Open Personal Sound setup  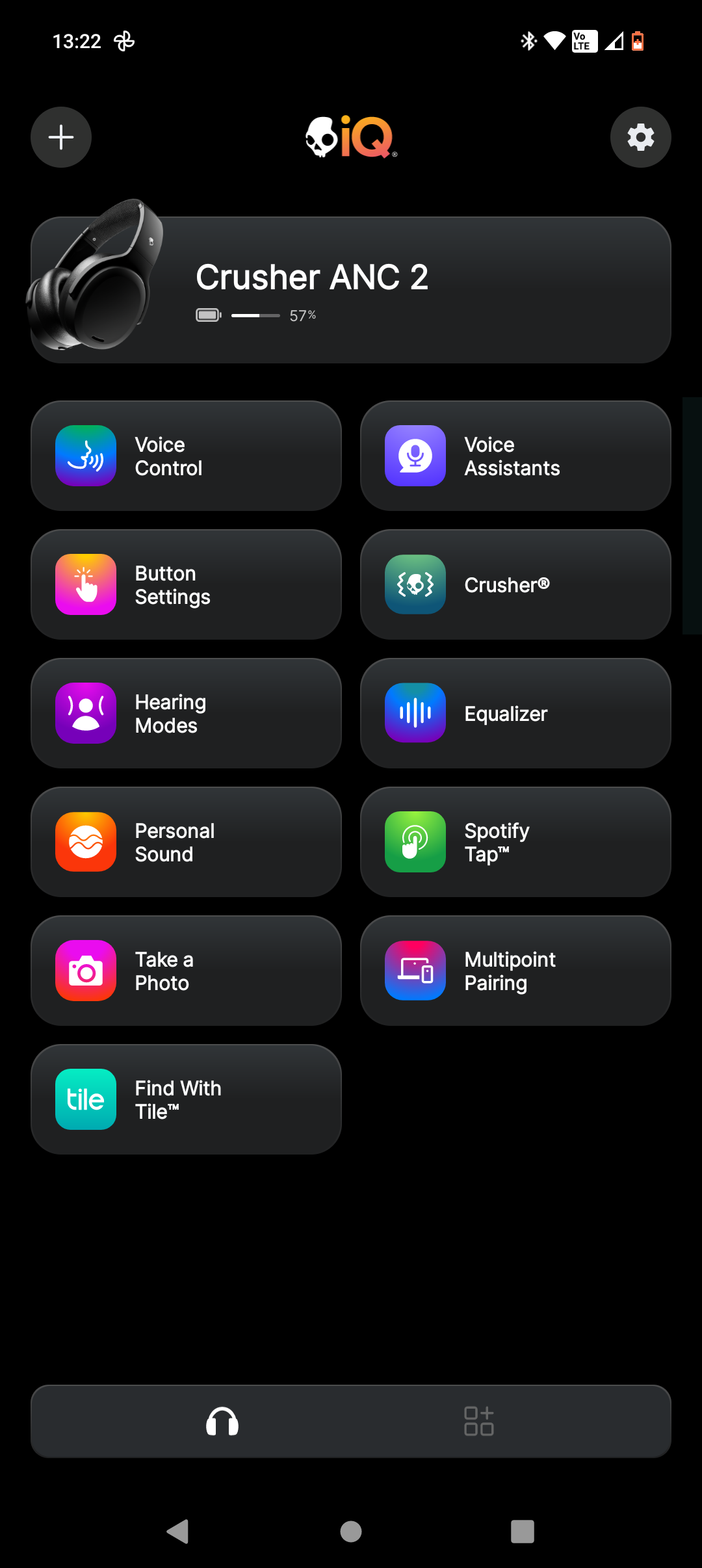(x=186, y=841)
